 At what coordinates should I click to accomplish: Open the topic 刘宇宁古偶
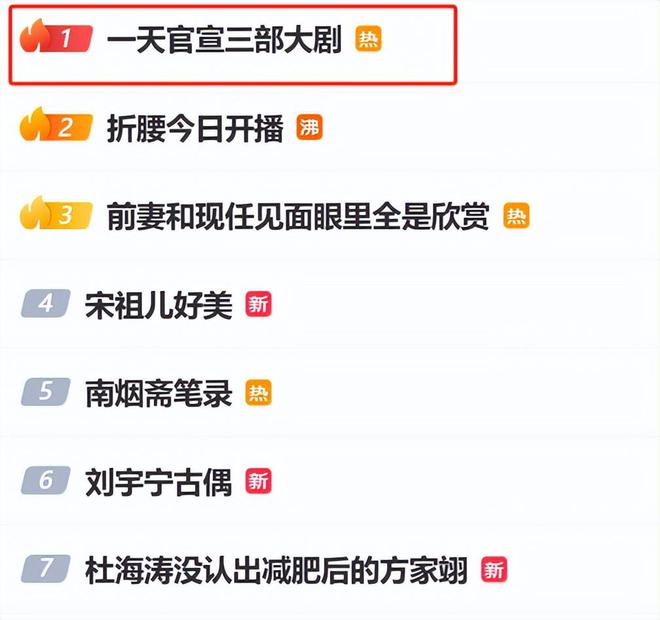click(159, 481)
